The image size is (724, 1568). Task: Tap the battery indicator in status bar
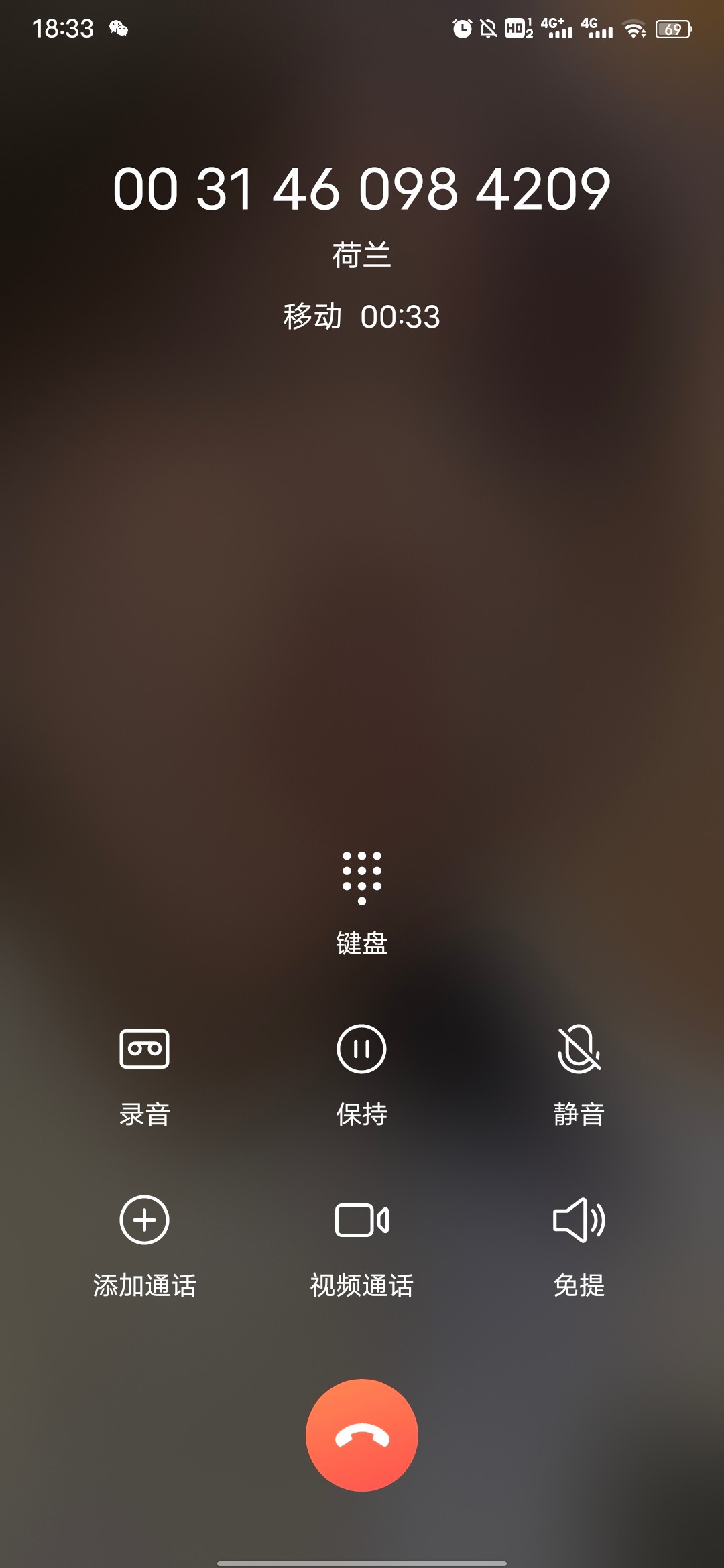coord(674,28)
